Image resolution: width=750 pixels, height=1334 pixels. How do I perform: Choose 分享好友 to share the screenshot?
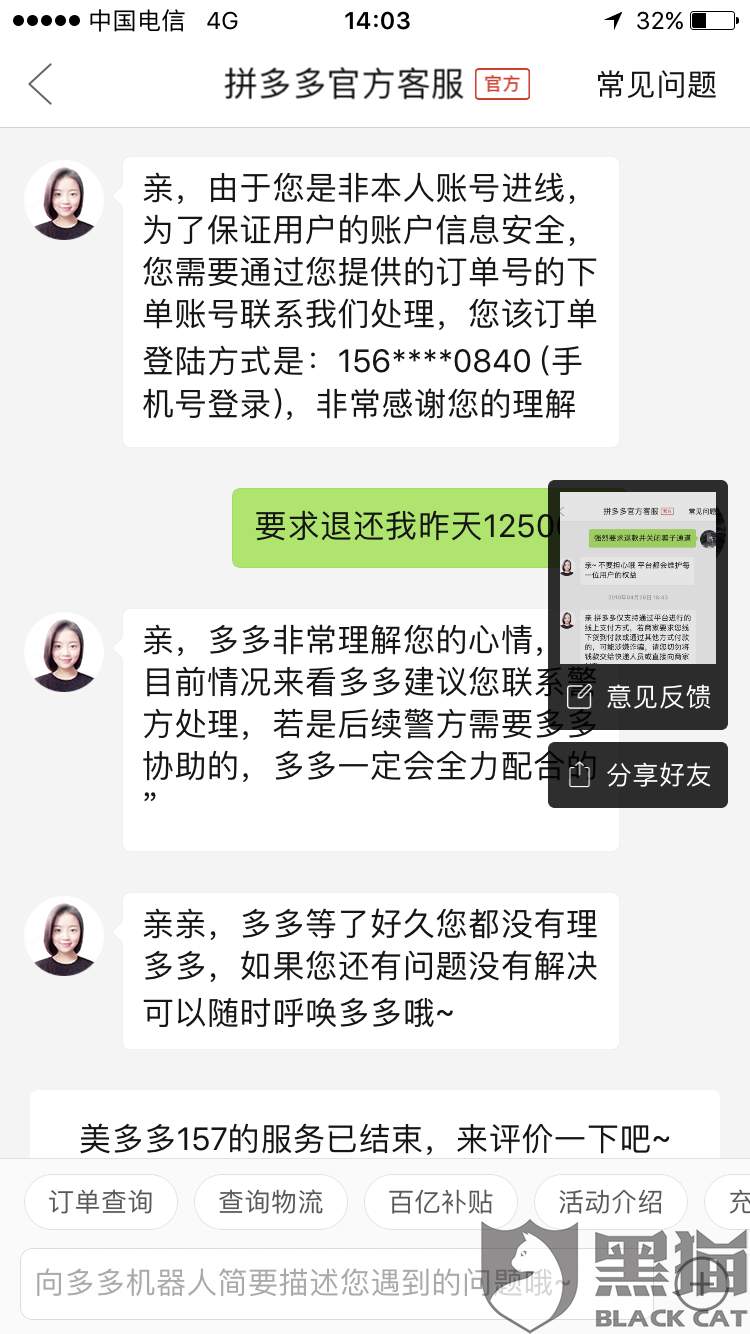coord(638,775)
